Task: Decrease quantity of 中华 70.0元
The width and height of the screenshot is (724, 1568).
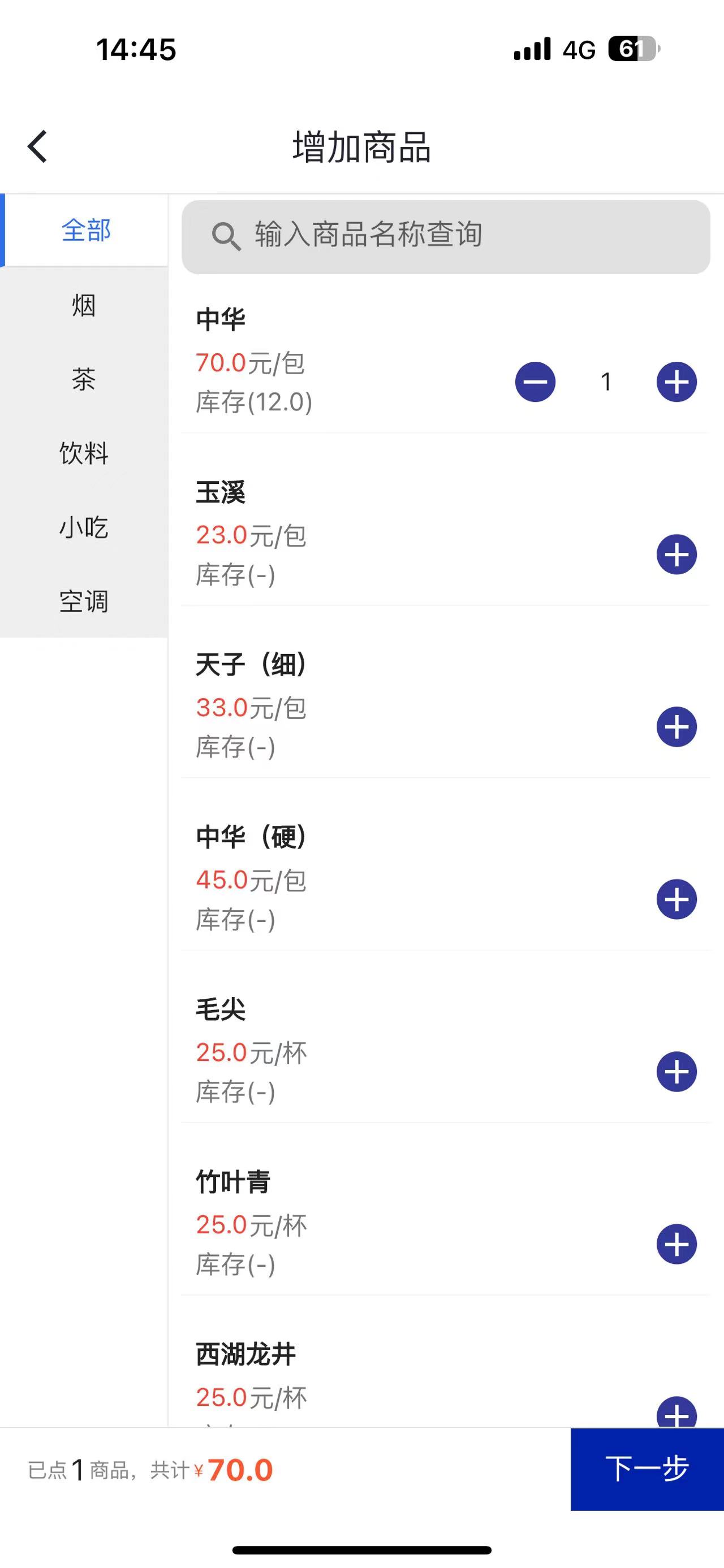Action: 535,382
